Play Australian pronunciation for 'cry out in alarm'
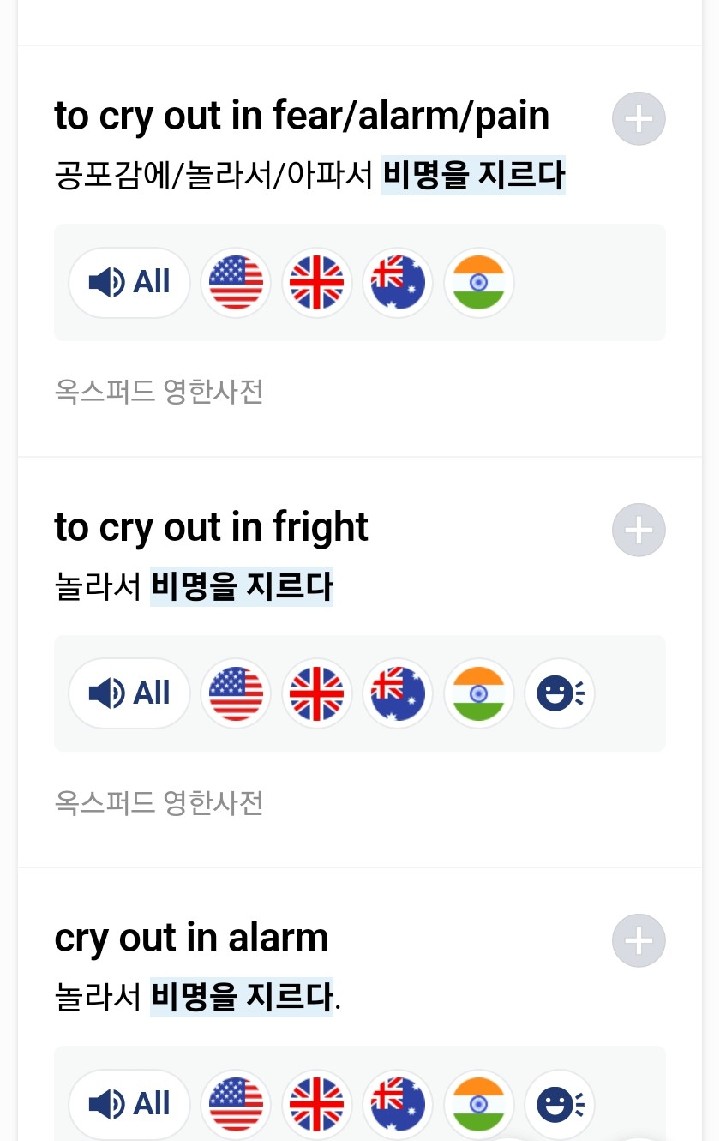This screenshot has width=719, height=1141. pyautogui.click(x=398, y=1104)
